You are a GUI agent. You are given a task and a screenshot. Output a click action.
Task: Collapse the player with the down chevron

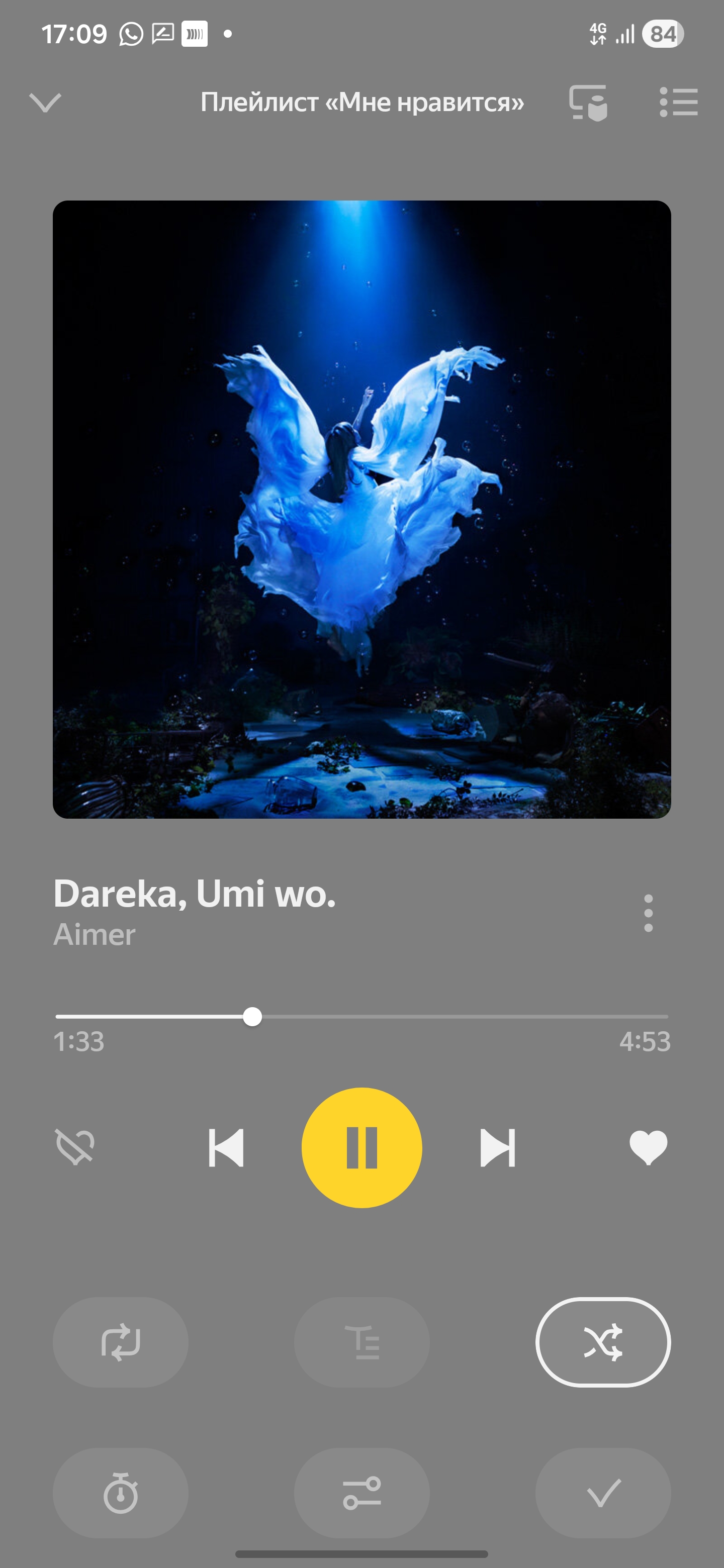pos(45,102)
